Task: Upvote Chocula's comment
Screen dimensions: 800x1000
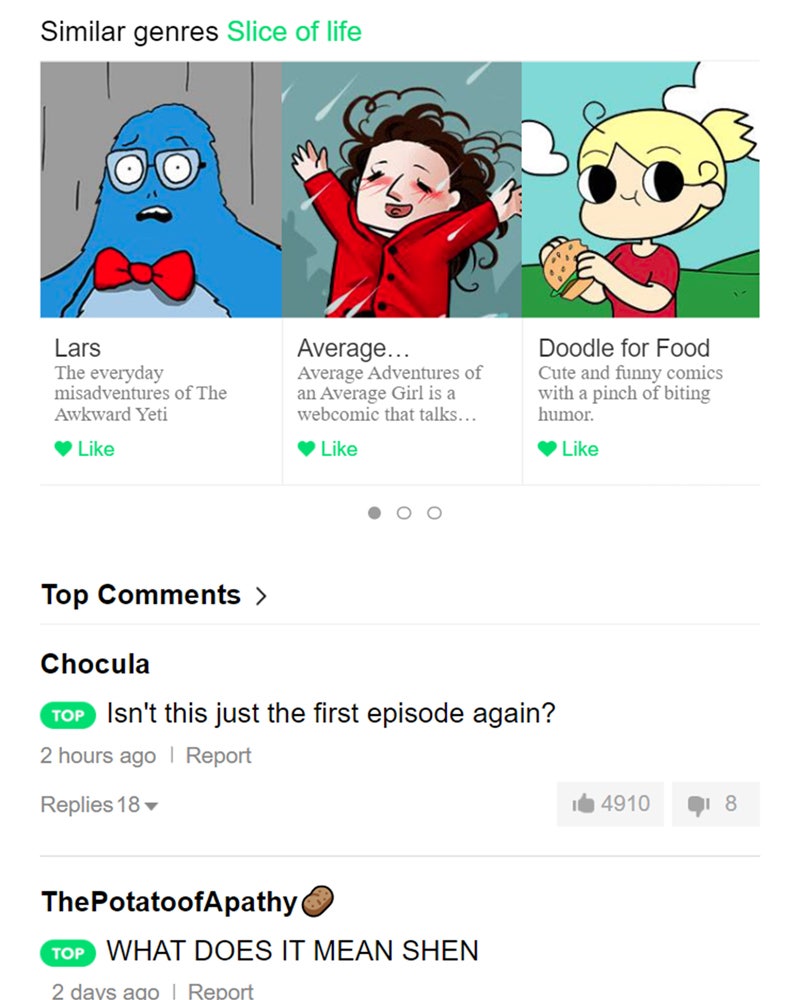Action: [610, 803]
